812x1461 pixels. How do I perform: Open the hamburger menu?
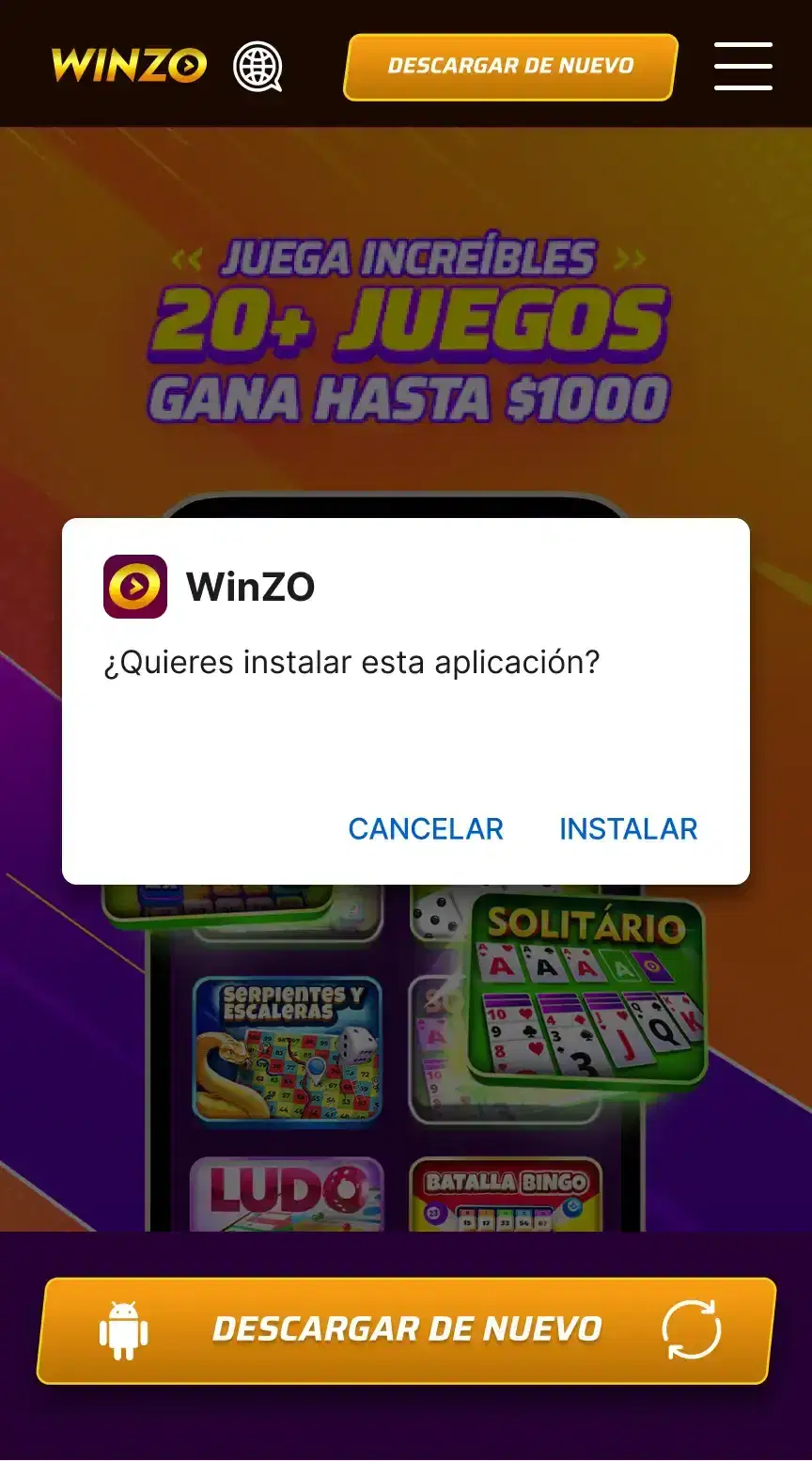click(742, 66)
